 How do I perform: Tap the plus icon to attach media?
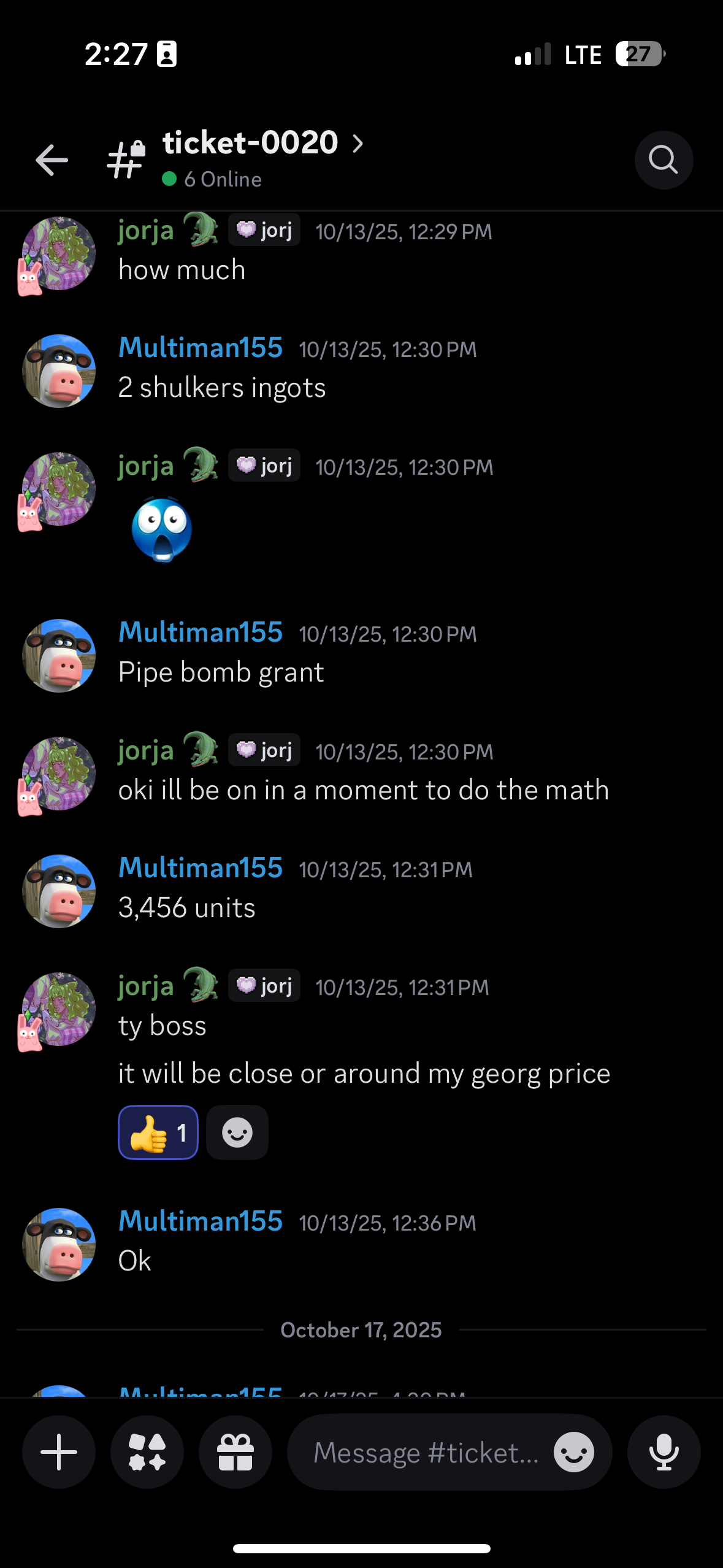[58, 1452]
